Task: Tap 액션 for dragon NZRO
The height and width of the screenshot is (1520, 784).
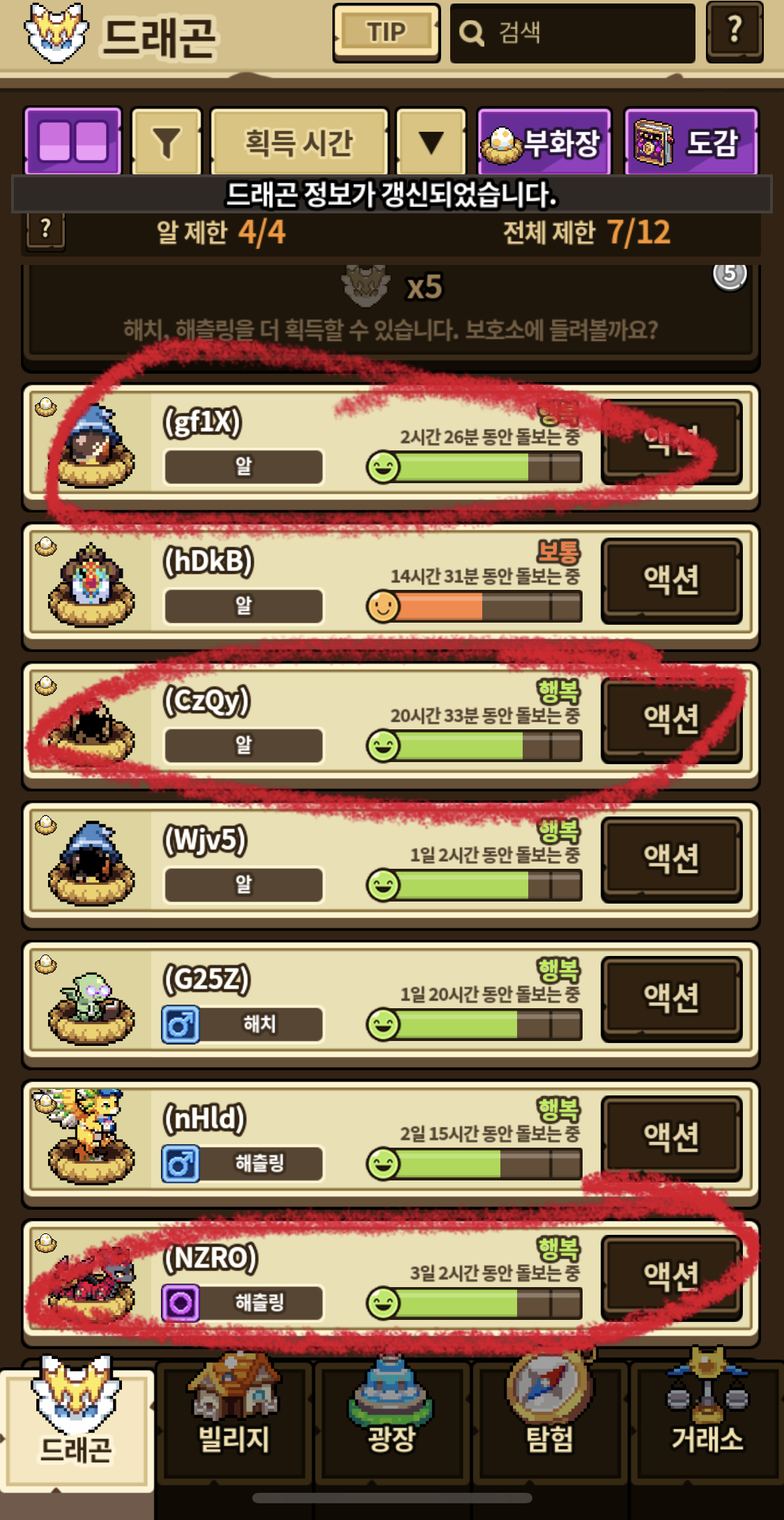Action: point(671,1277)
